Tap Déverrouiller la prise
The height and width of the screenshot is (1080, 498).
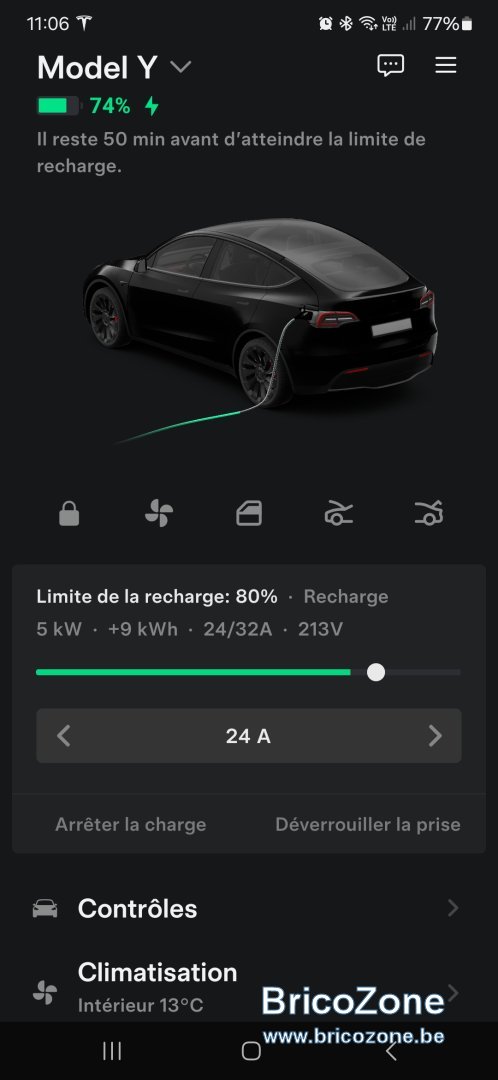coord(368,824)
